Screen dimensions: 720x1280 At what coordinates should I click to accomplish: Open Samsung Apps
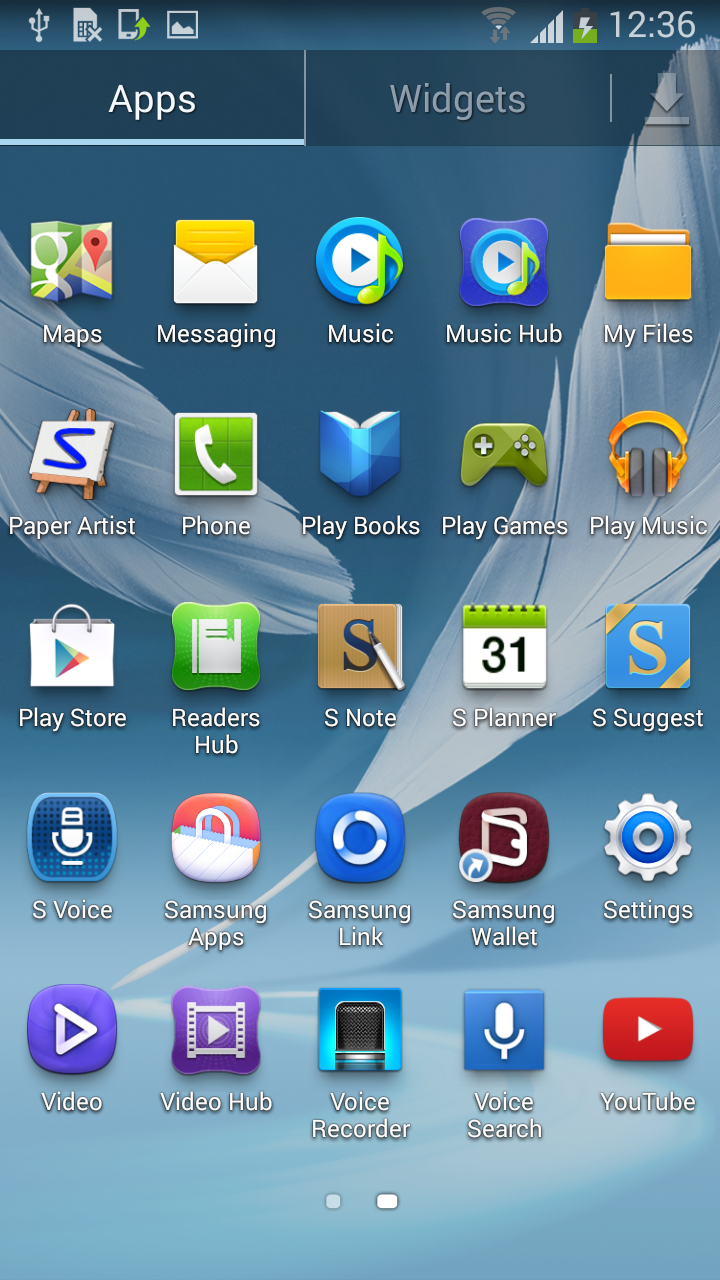click(216, 838)
